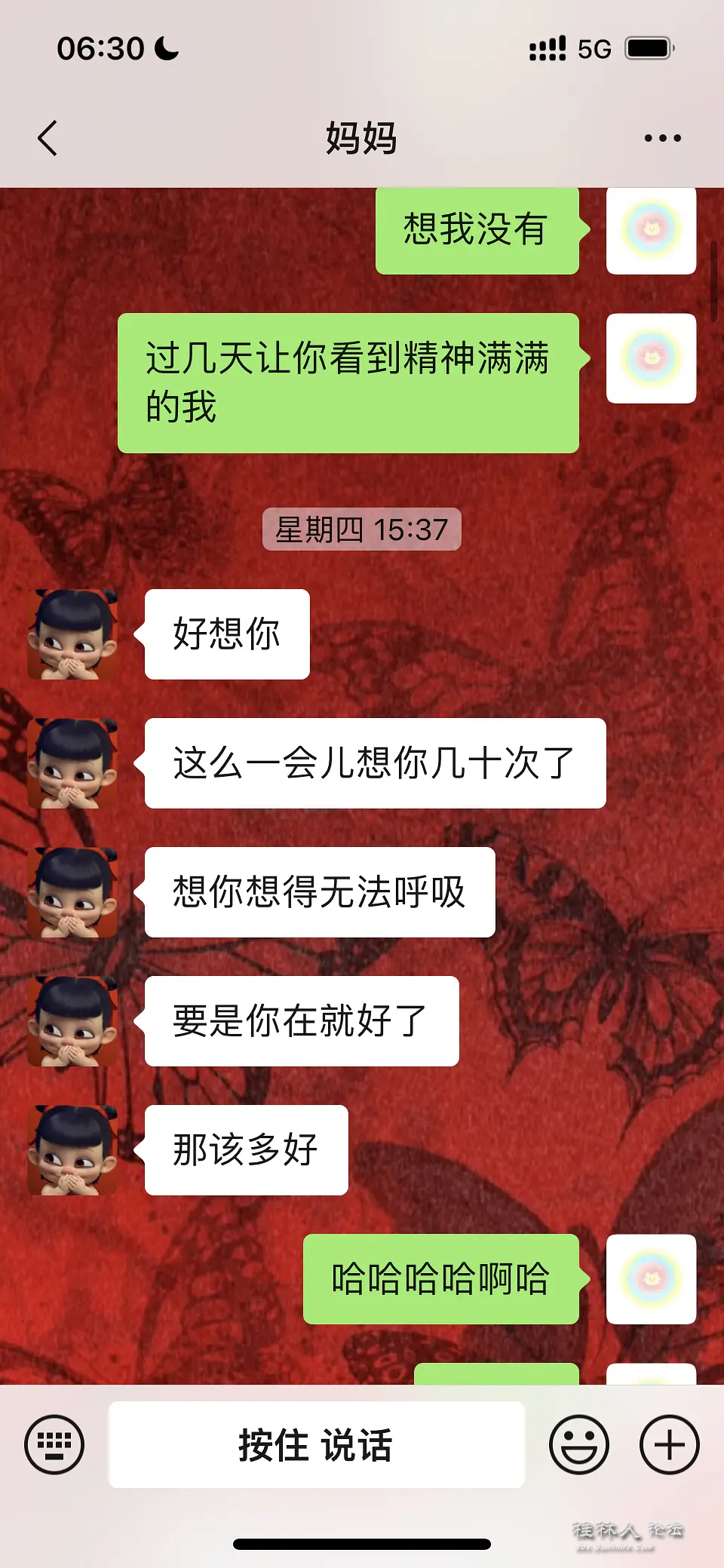
Task: Open my avatar beside 哈哈哈哈啊哈
Action: tap(651, 1278)
